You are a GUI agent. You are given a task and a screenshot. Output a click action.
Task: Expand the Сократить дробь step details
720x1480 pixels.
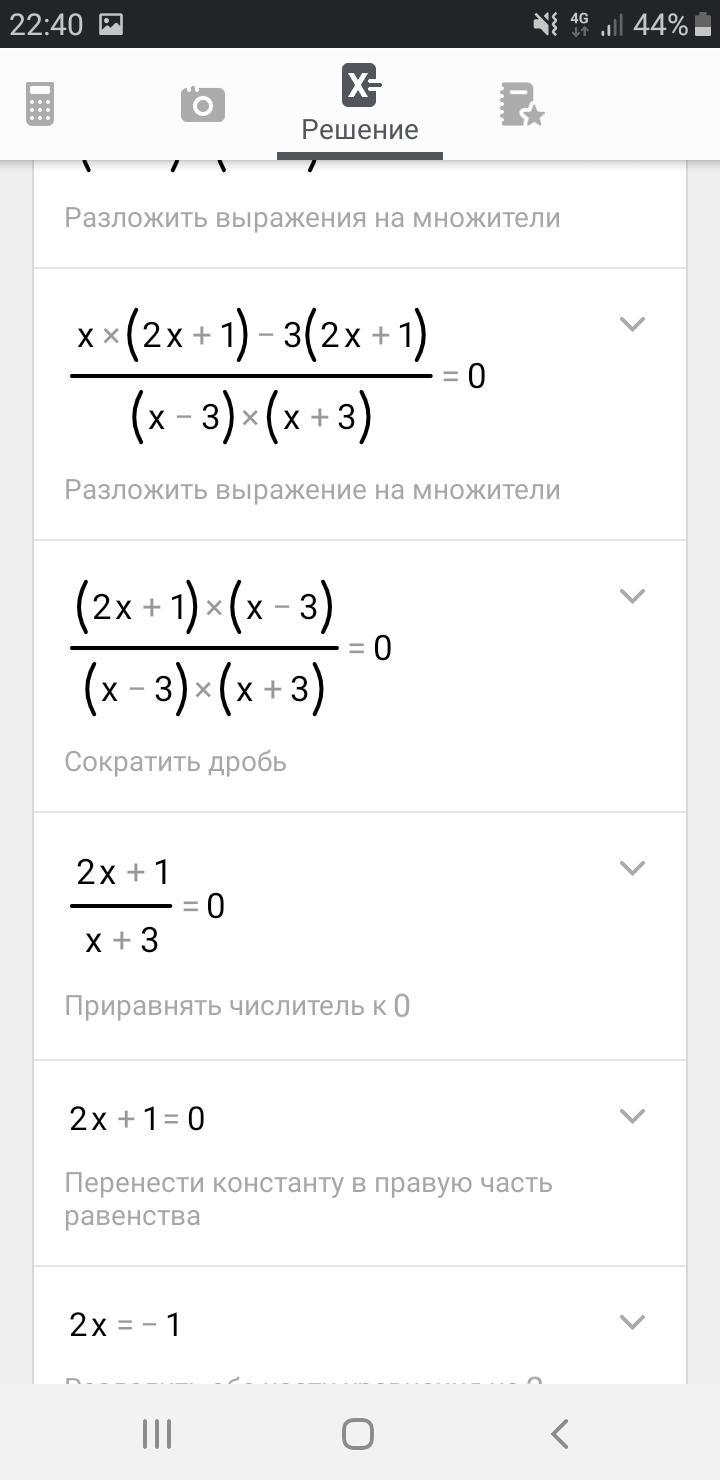(632, 596)
